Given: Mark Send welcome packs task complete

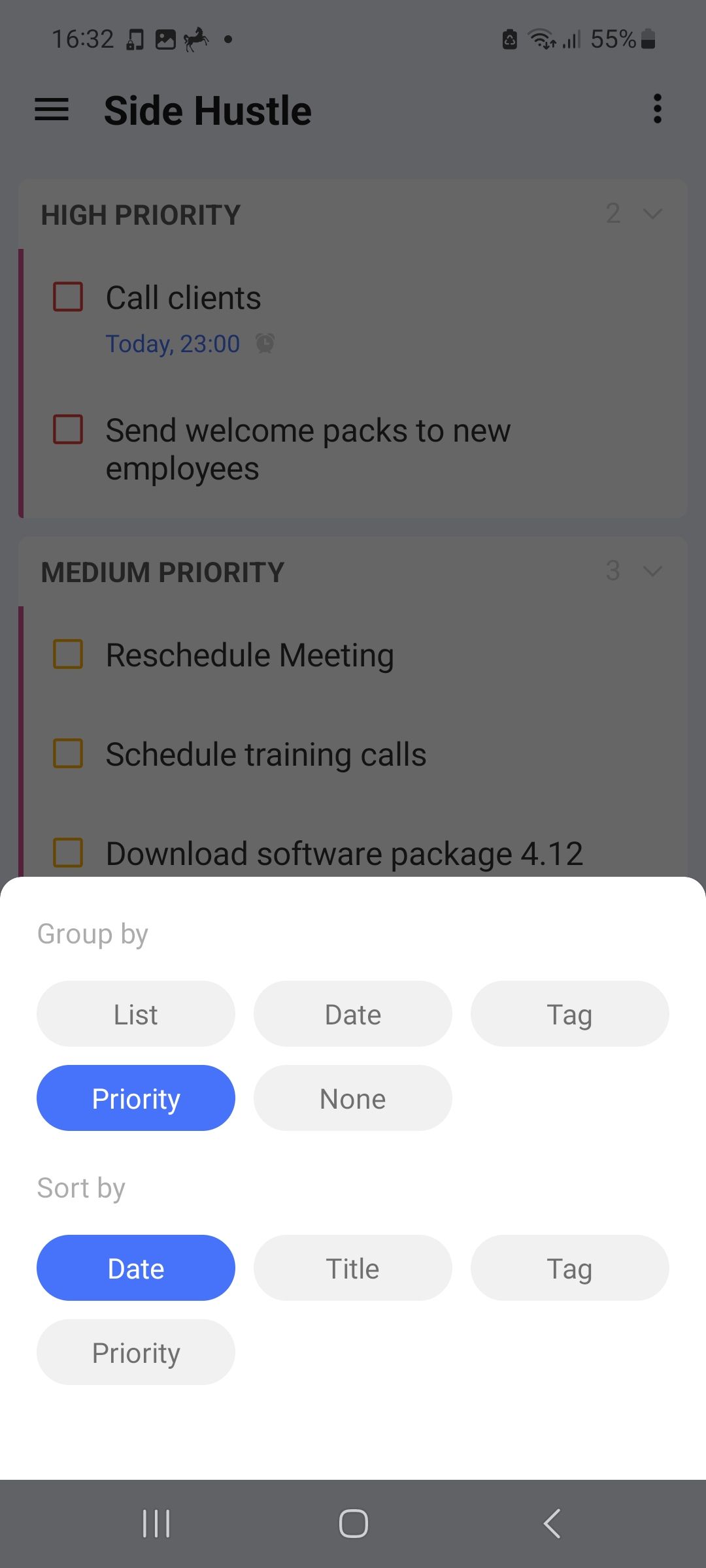Looking at the screenshot, I should [68, 429].
